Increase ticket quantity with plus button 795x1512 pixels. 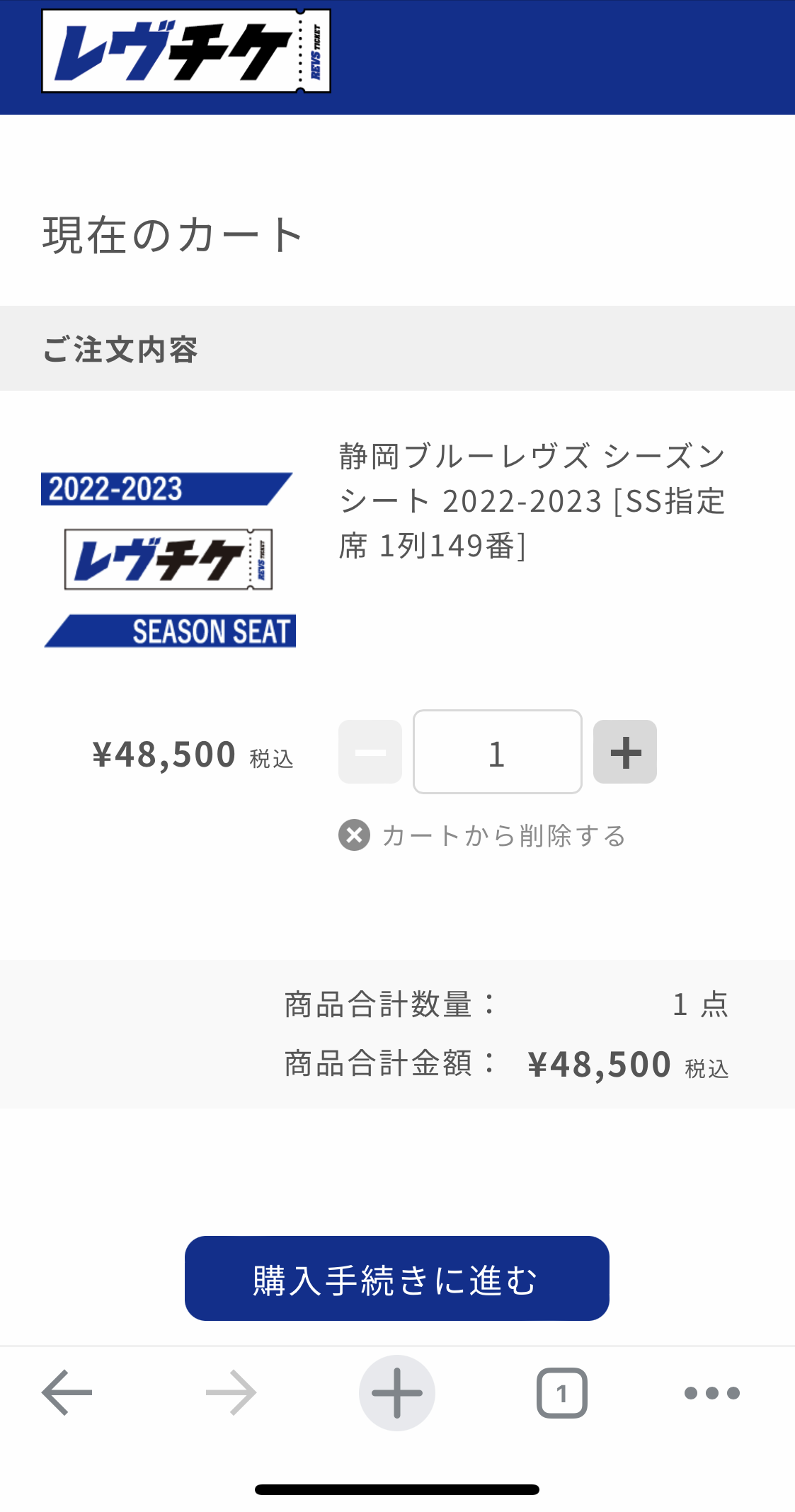[x=625, y=752]
